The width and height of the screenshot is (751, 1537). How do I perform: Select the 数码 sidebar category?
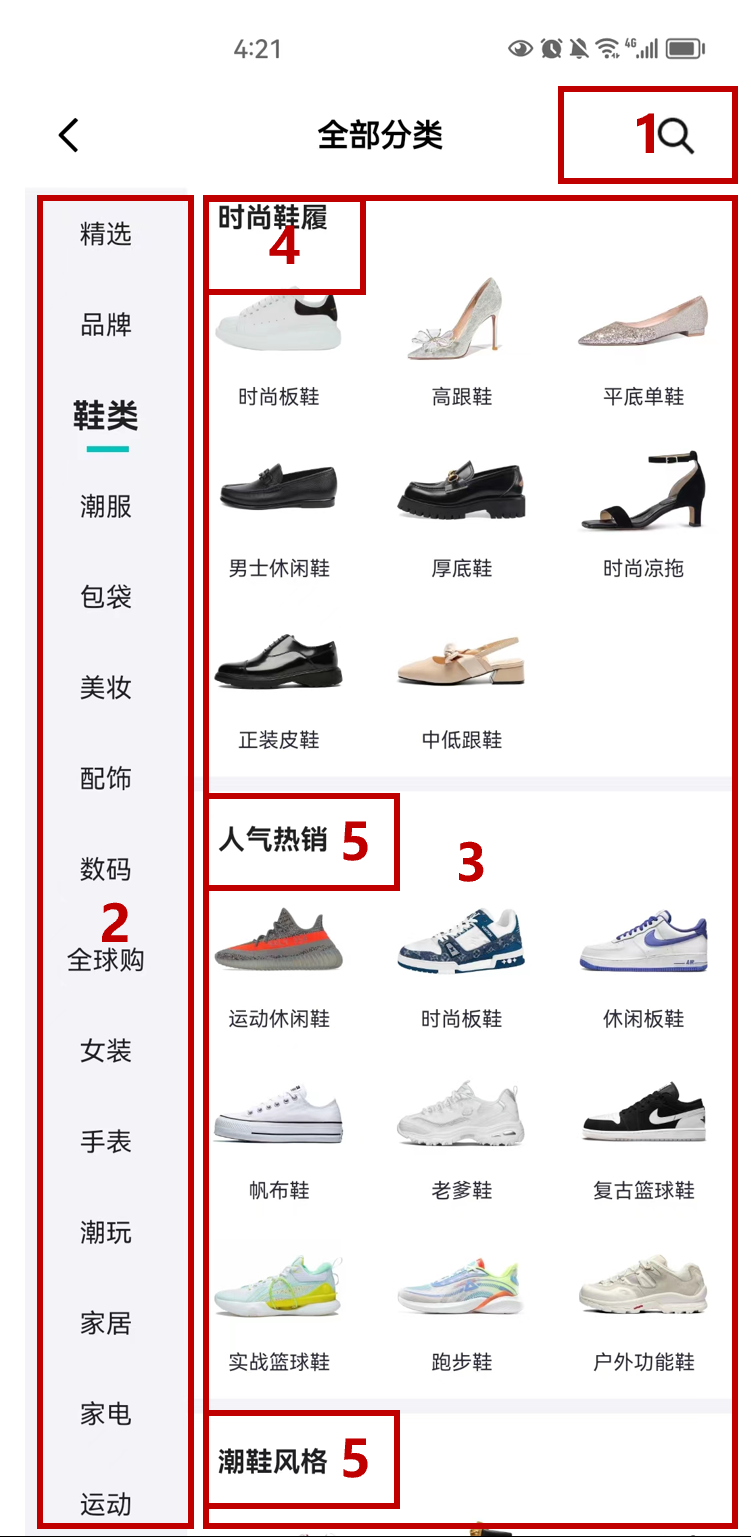coord(104,870)
